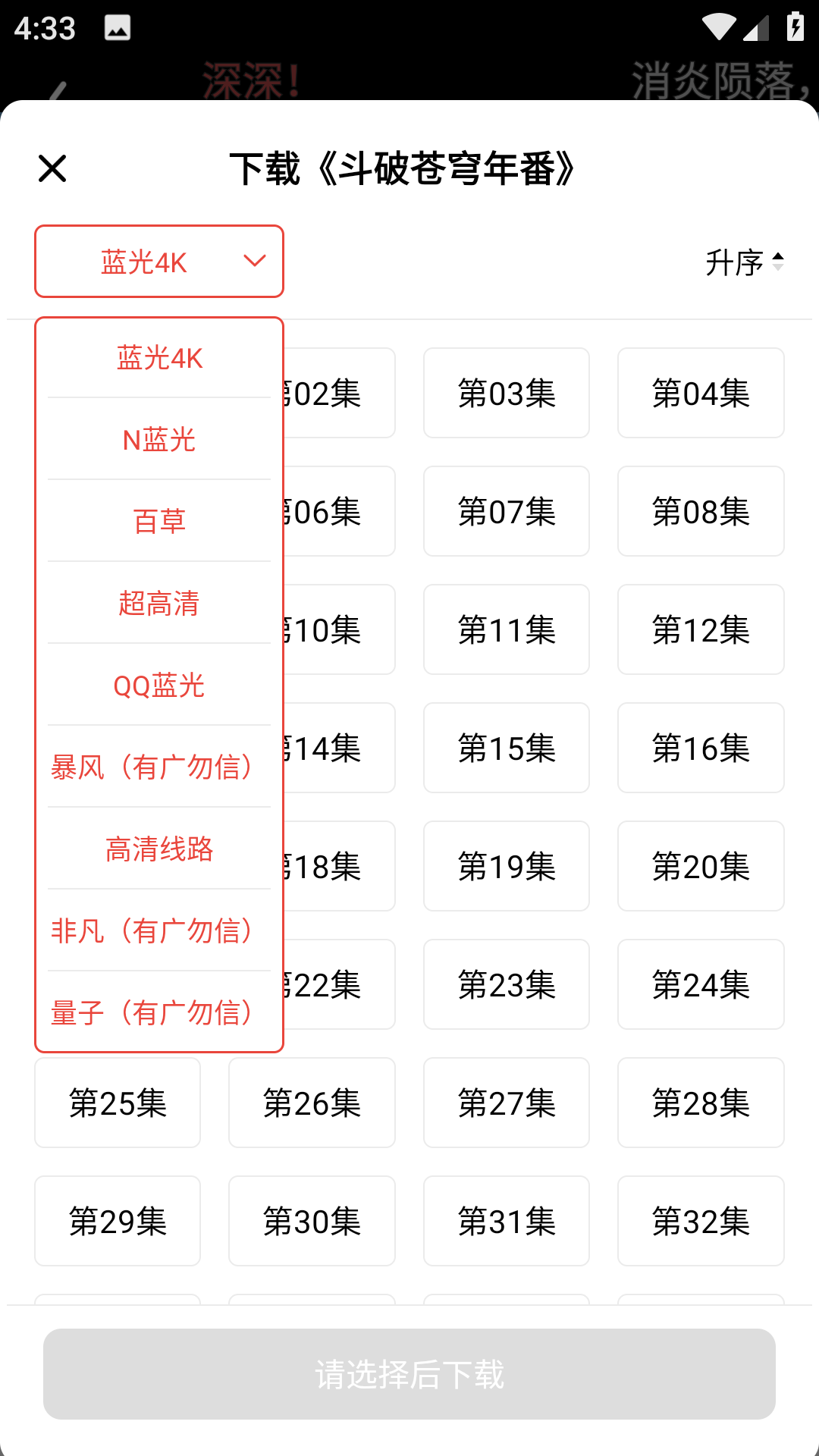
Task: Pick episode 第32集
Action: 701,1221
